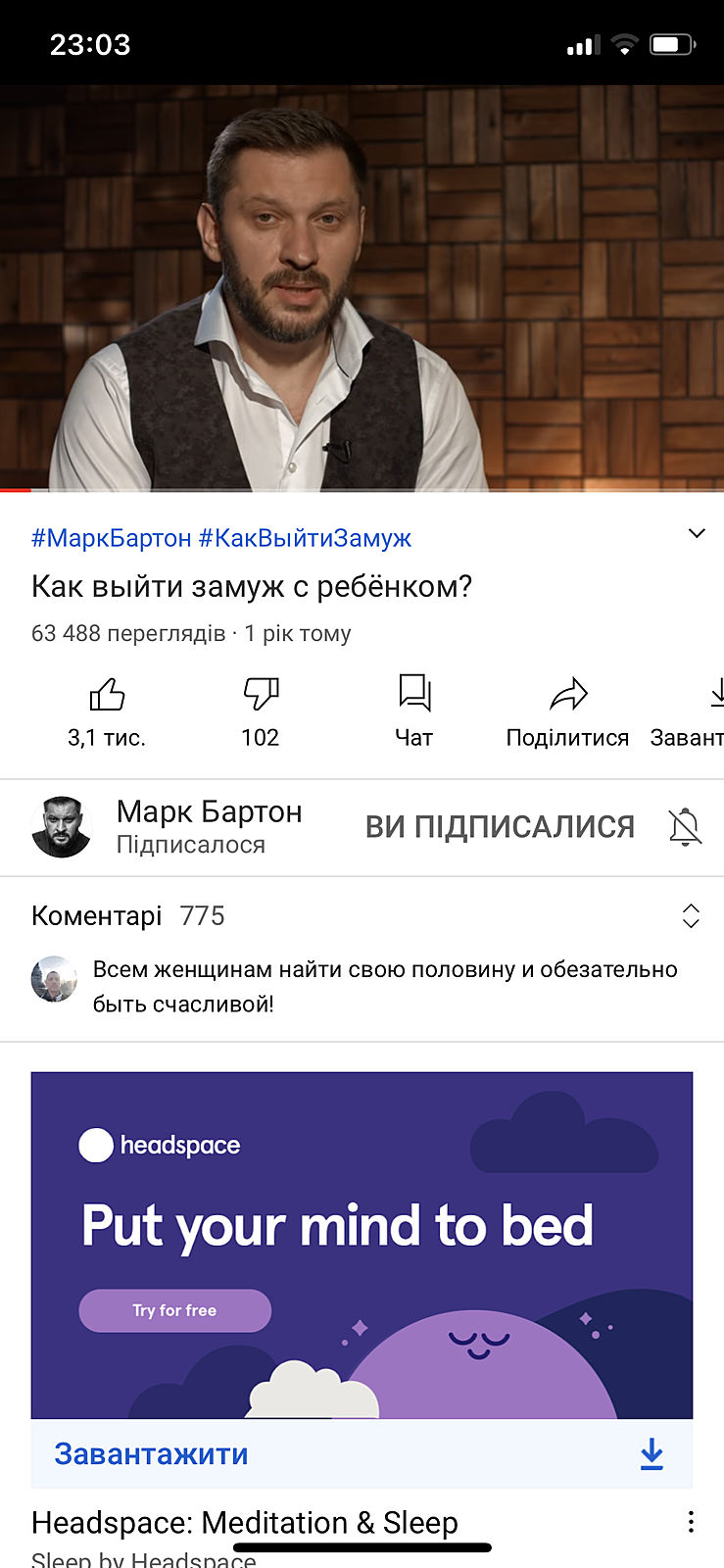Tap the video player to show controls
Viewport: 724px width, 1568px height.
click(x=362, y=287)
